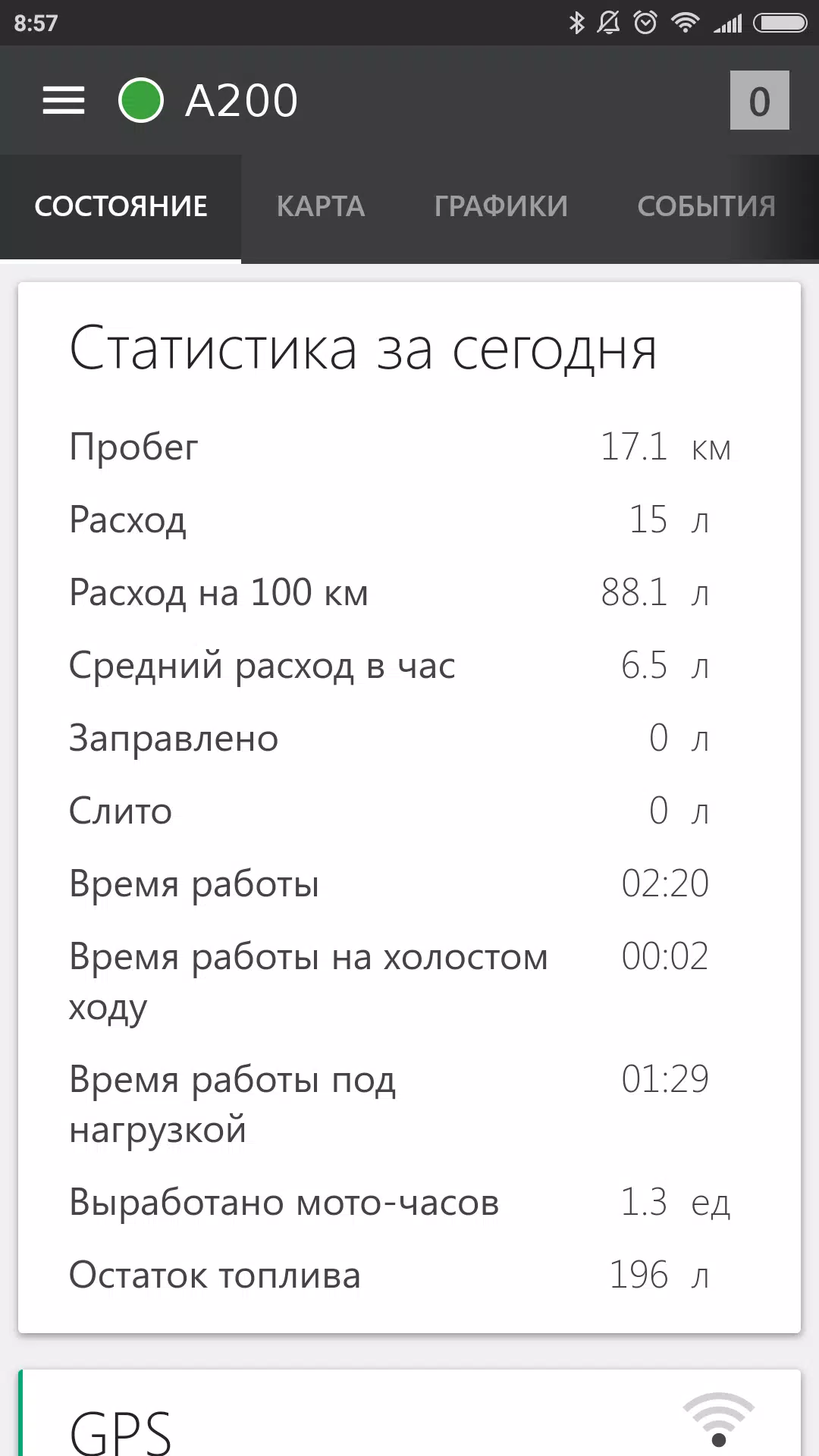Select the СОБЫТИЯ tab

(x=706, y=206)
